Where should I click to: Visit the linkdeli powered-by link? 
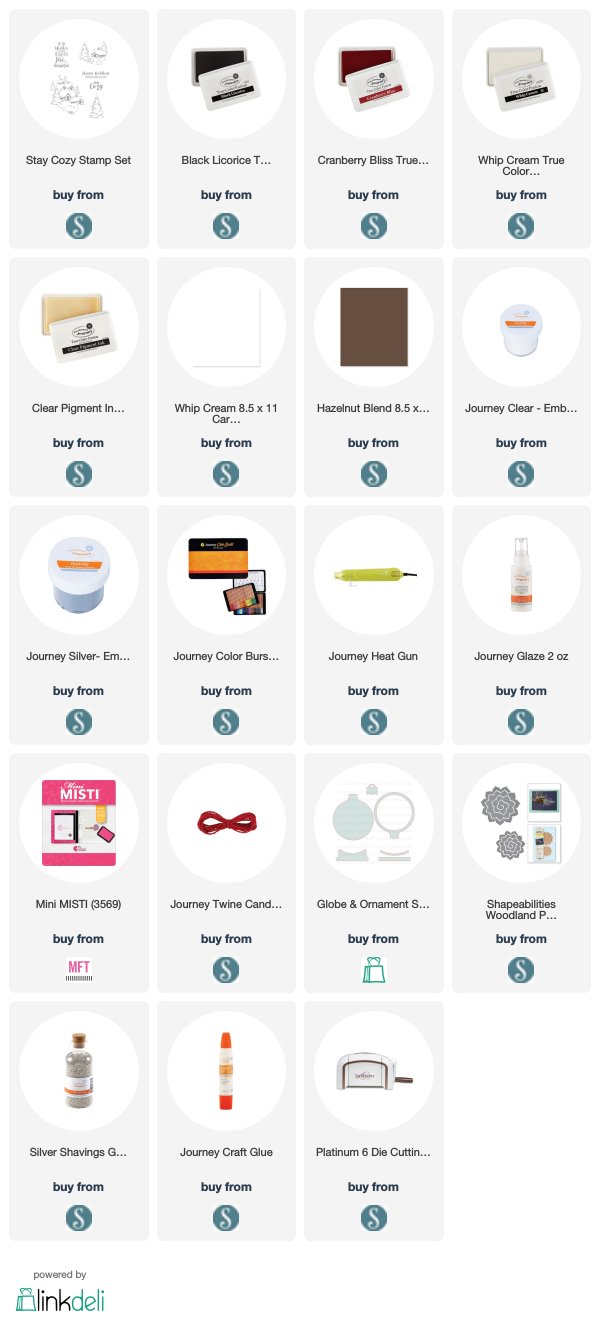click(x=60, y=1292)
